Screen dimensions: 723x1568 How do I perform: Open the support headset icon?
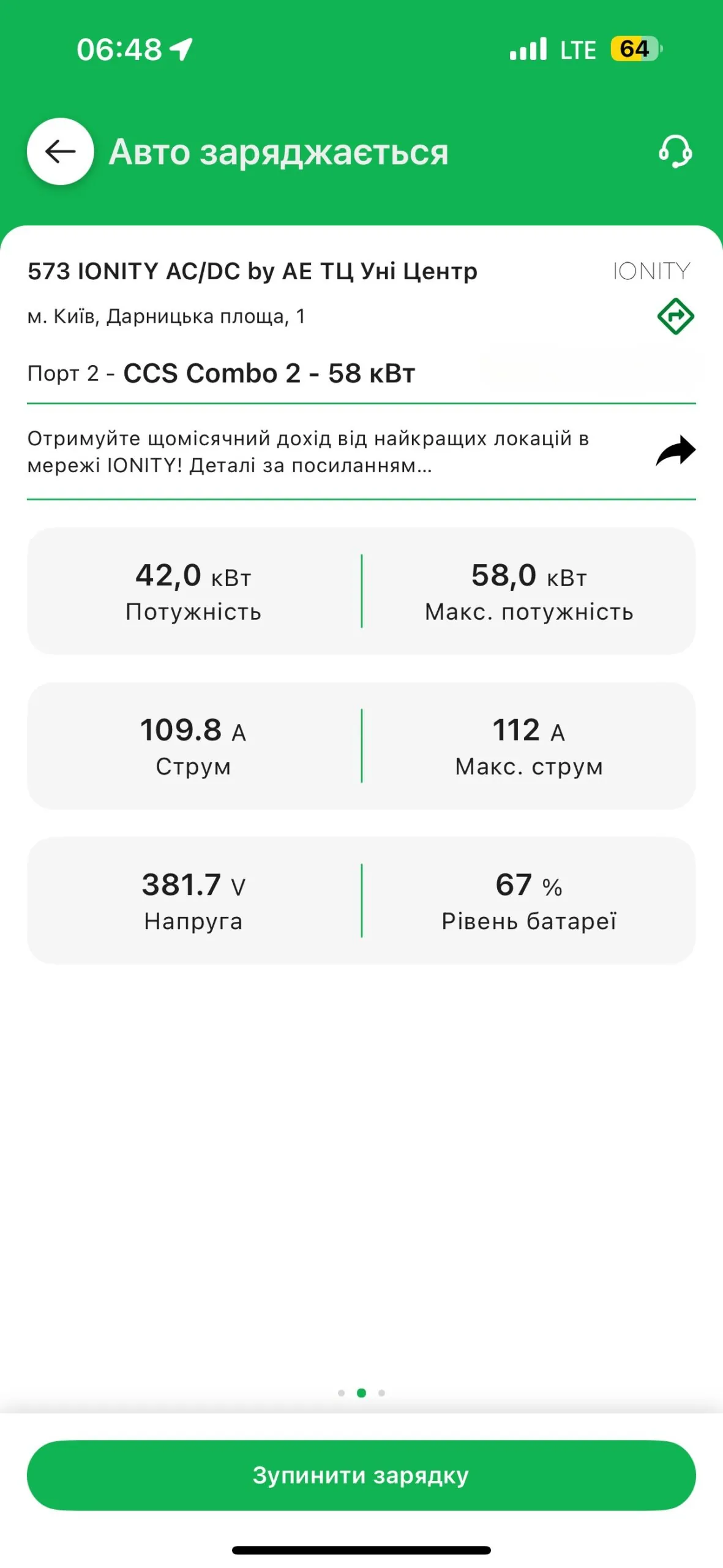pos(675,151)
